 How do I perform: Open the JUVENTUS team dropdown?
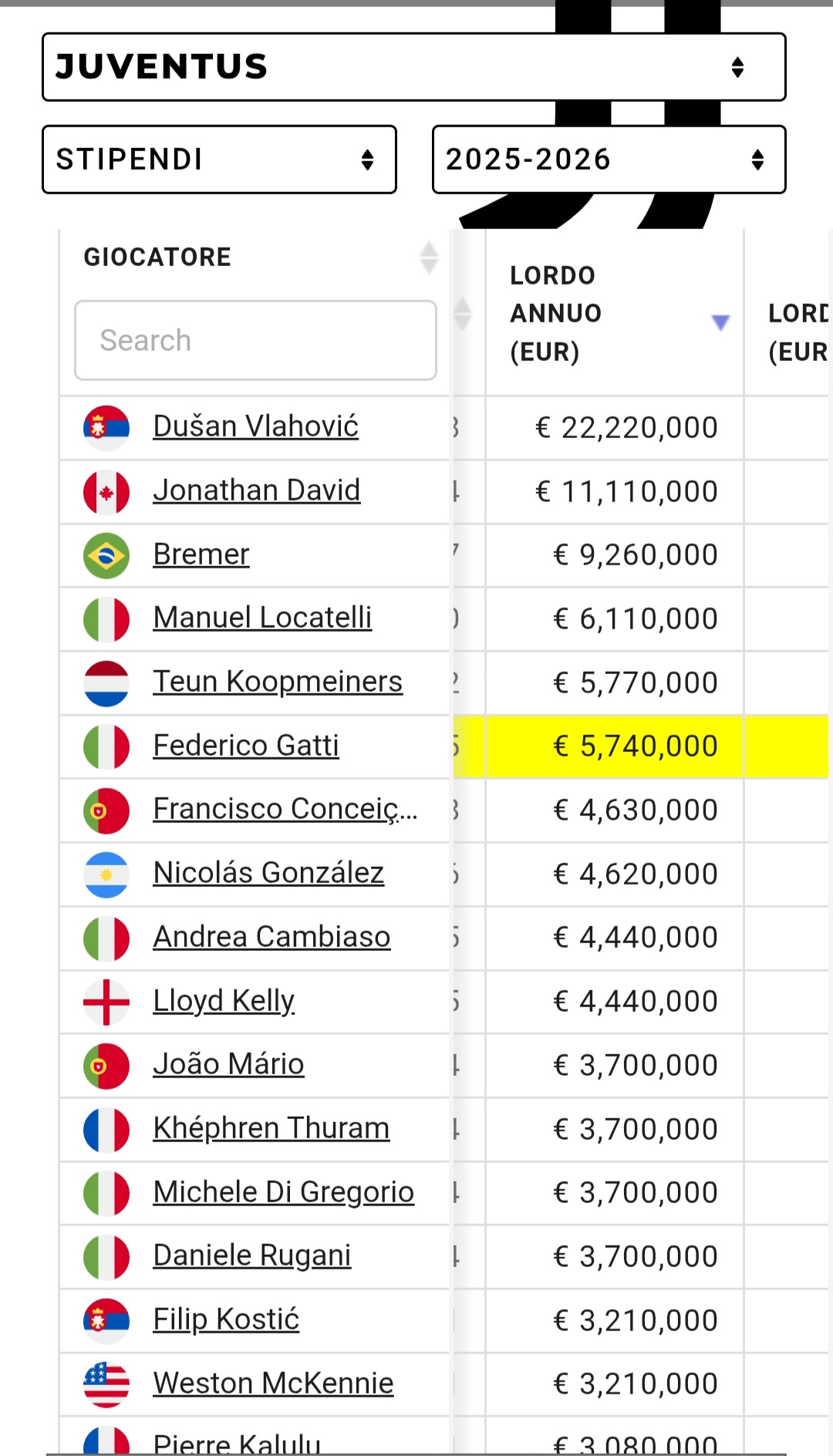click(414, 67)
